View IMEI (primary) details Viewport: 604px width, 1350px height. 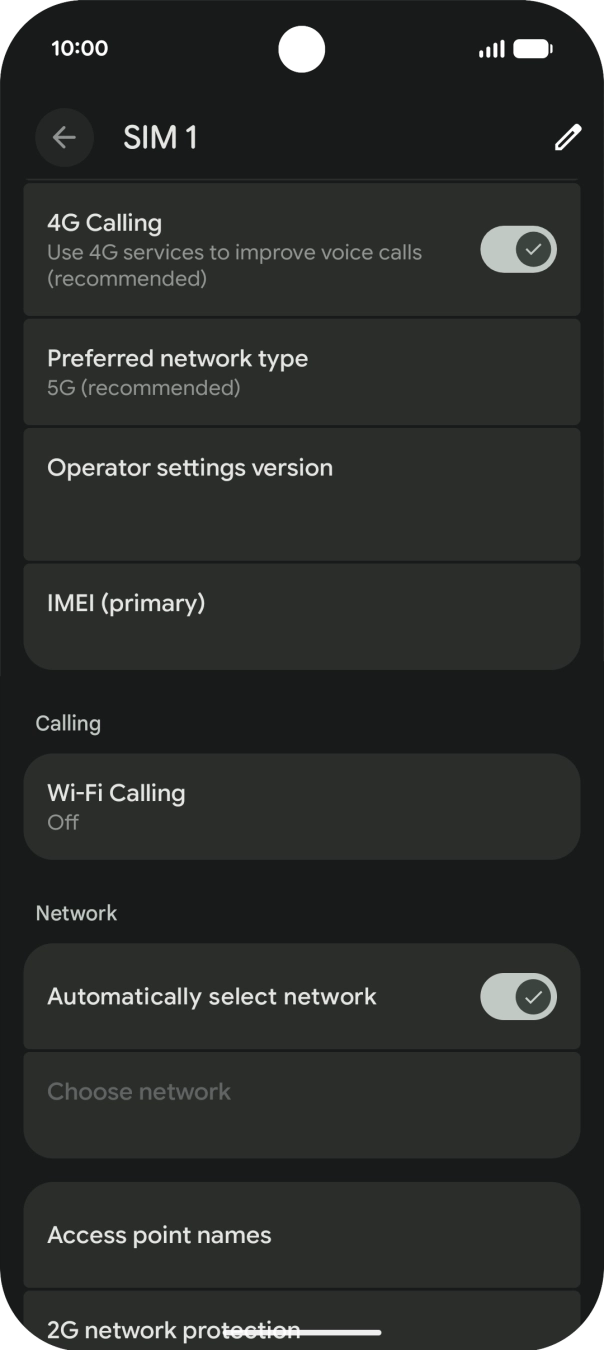click(300, 615)
